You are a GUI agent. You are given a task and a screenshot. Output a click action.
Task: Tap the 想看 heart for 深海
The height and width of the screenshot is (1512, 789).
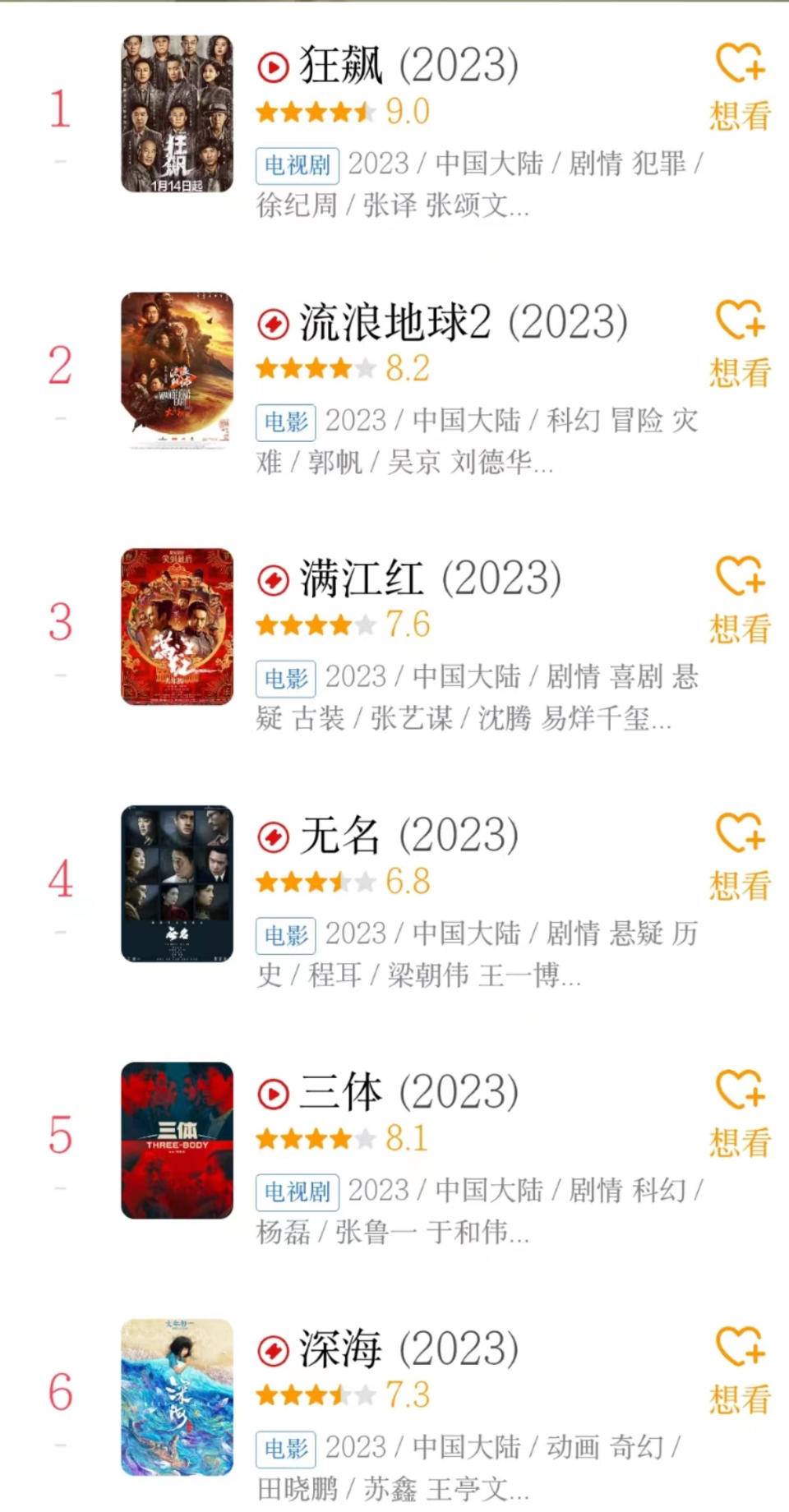[x=740, y=1369]
